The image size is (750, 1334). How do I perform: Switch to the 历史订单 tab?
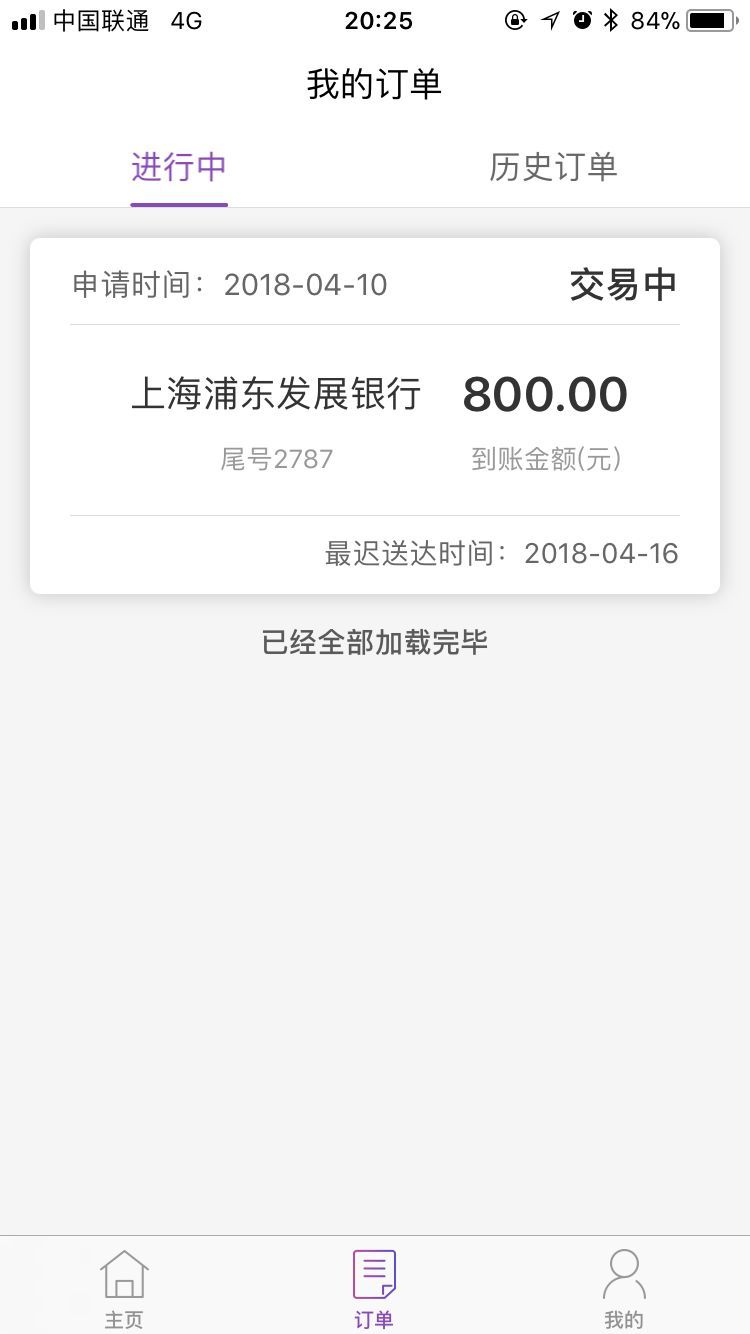click(553, 167)
